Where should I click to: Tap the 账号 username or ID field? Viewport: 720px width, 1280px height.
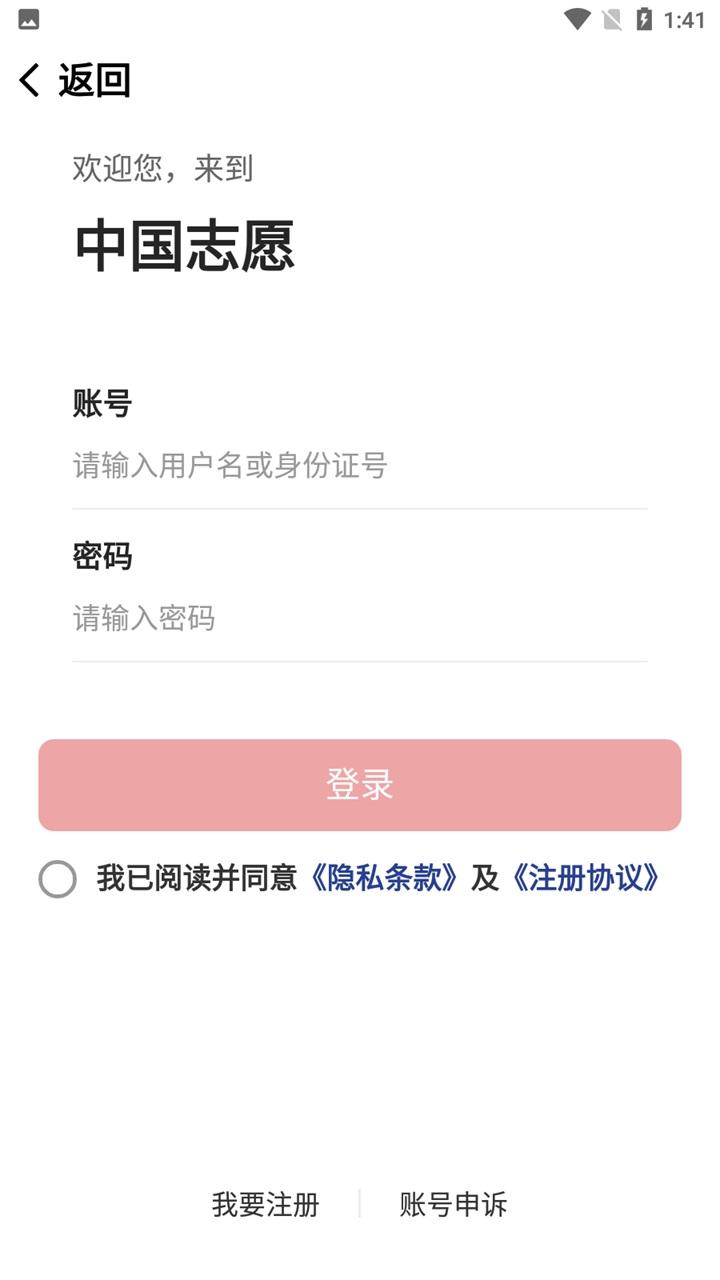360,466
